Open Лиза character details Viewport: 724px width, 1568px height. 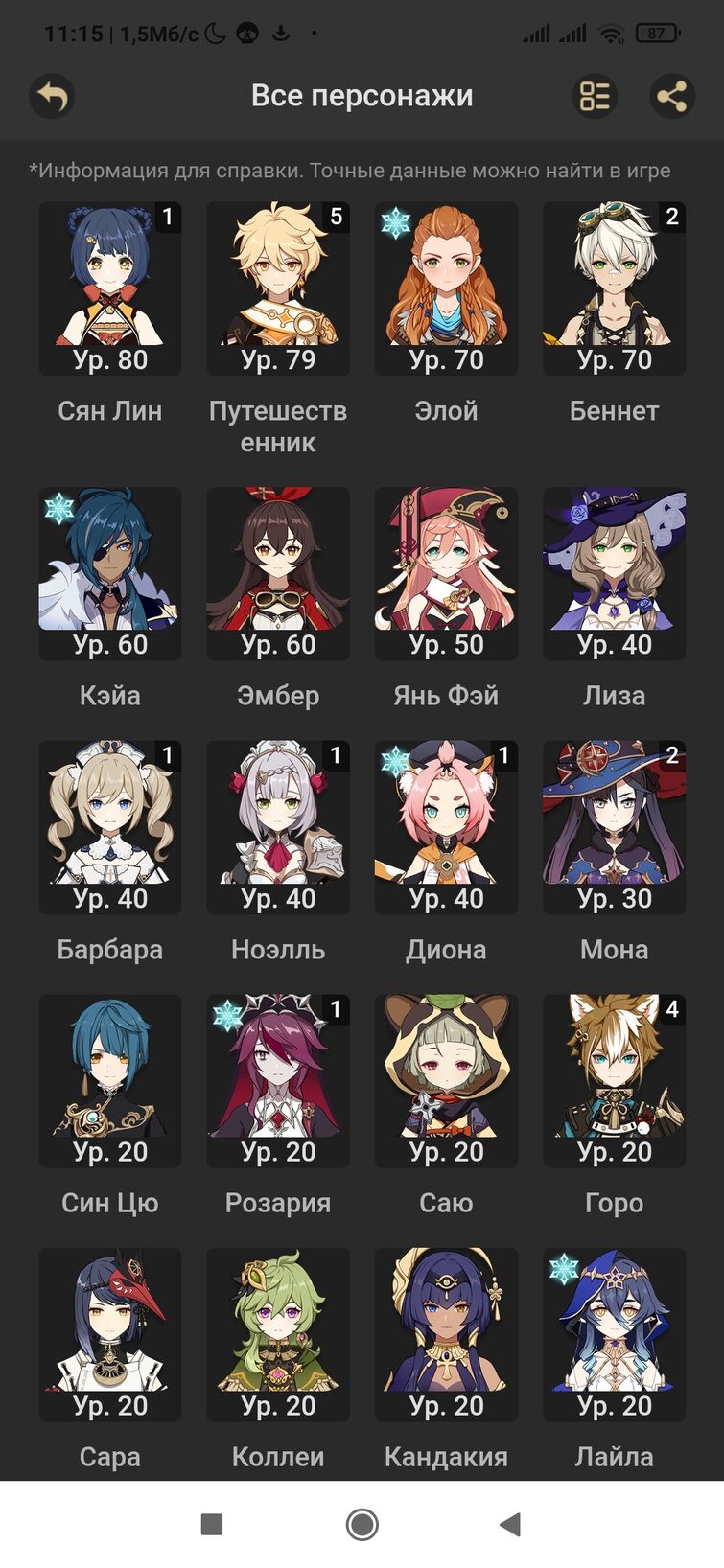614,573
